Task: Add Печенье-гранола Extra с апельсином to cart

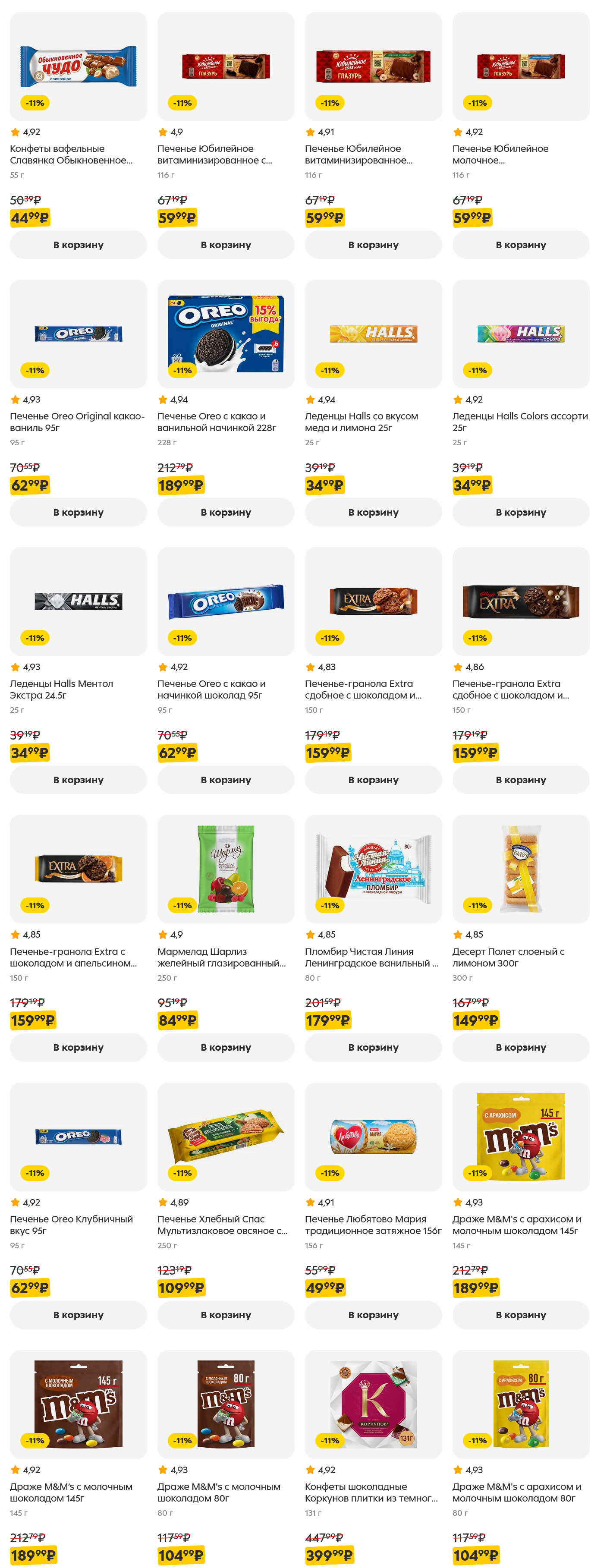Action: pyautogui.click(x=78, y=1047)
